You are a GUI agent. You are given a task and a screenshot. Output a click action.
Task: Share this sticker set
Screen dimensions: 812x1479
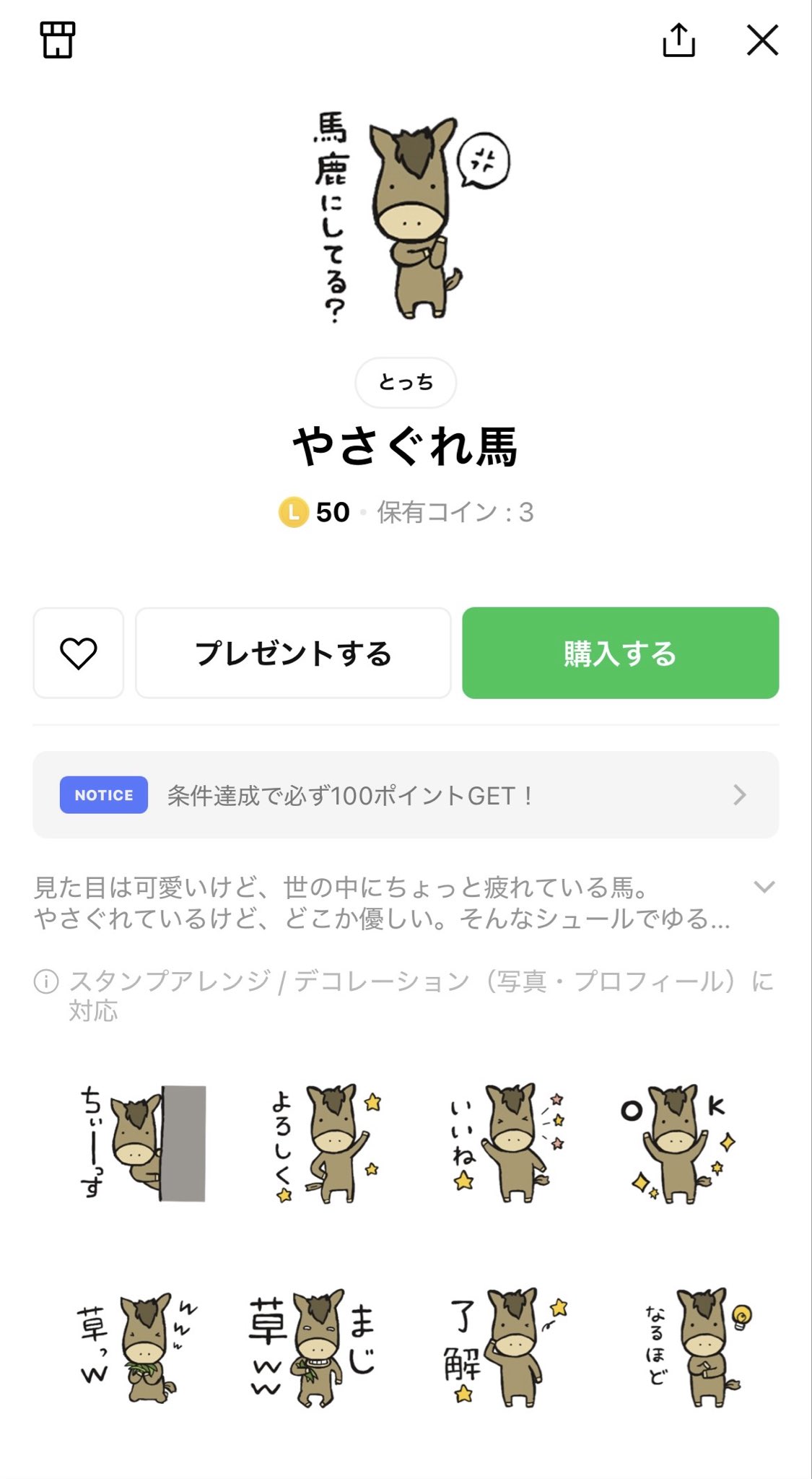click(x=678, y=40)
